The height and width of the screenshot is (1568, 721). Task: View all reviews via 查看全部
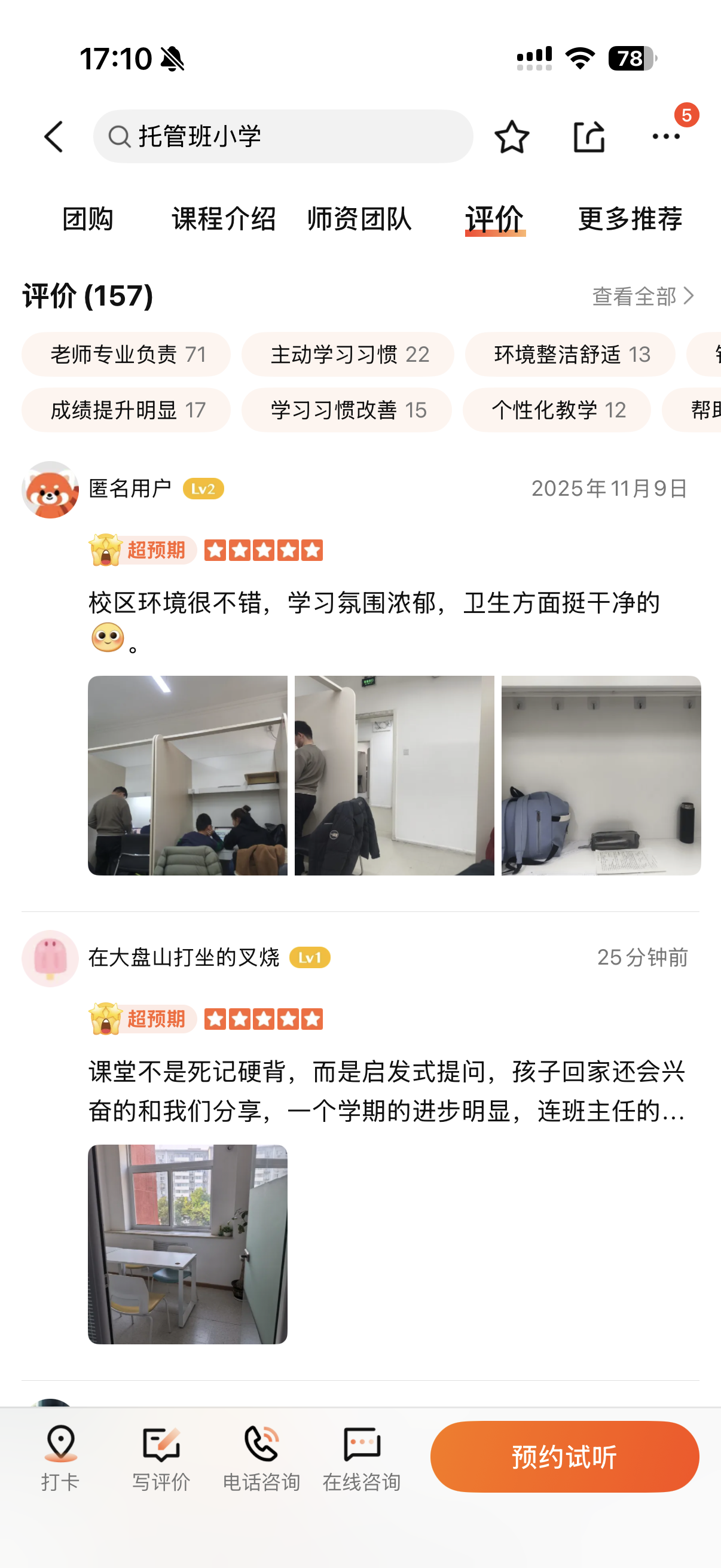point(643,297)
